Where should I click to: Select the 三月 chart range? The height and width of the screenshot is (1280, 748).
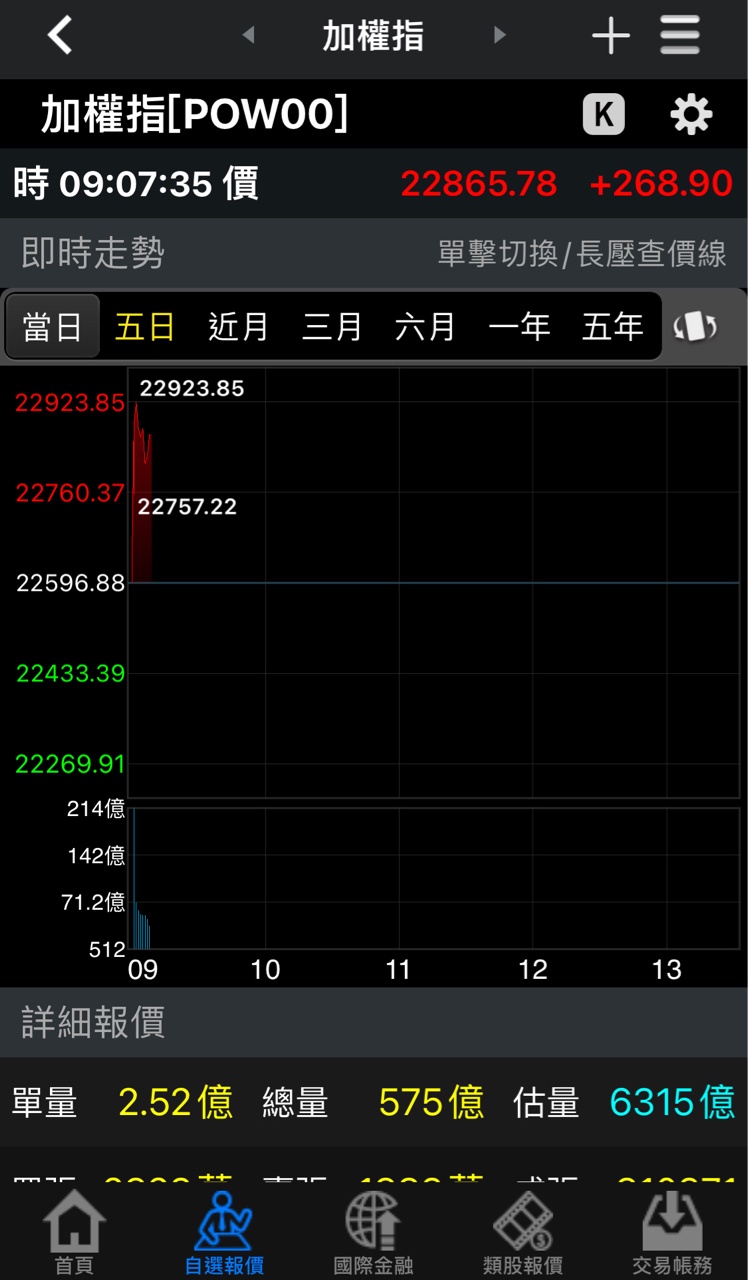click(332, 327)
